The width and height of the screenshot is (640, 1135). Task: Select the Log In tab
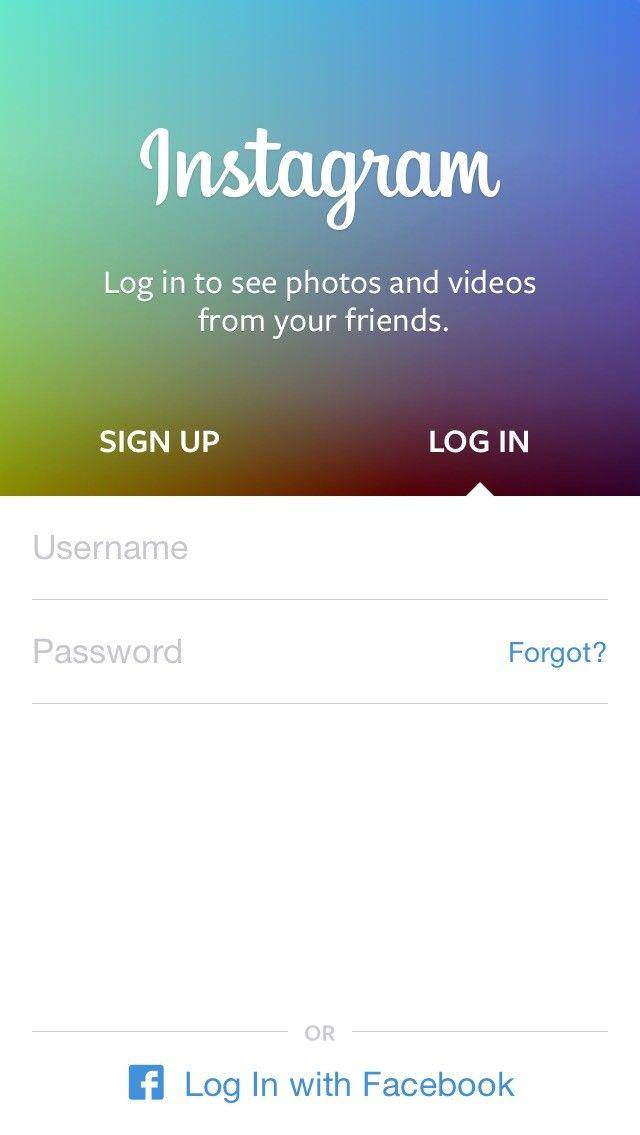pos(478,441)
